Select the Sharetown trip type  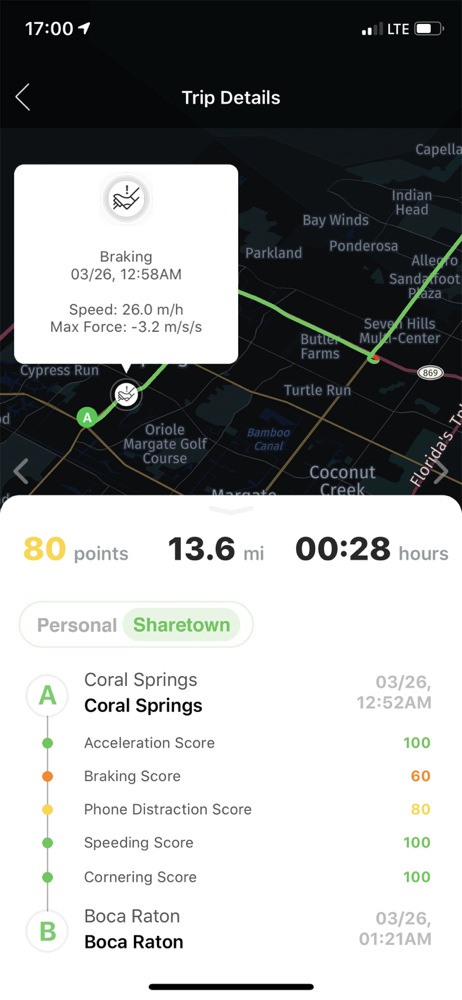181,625
